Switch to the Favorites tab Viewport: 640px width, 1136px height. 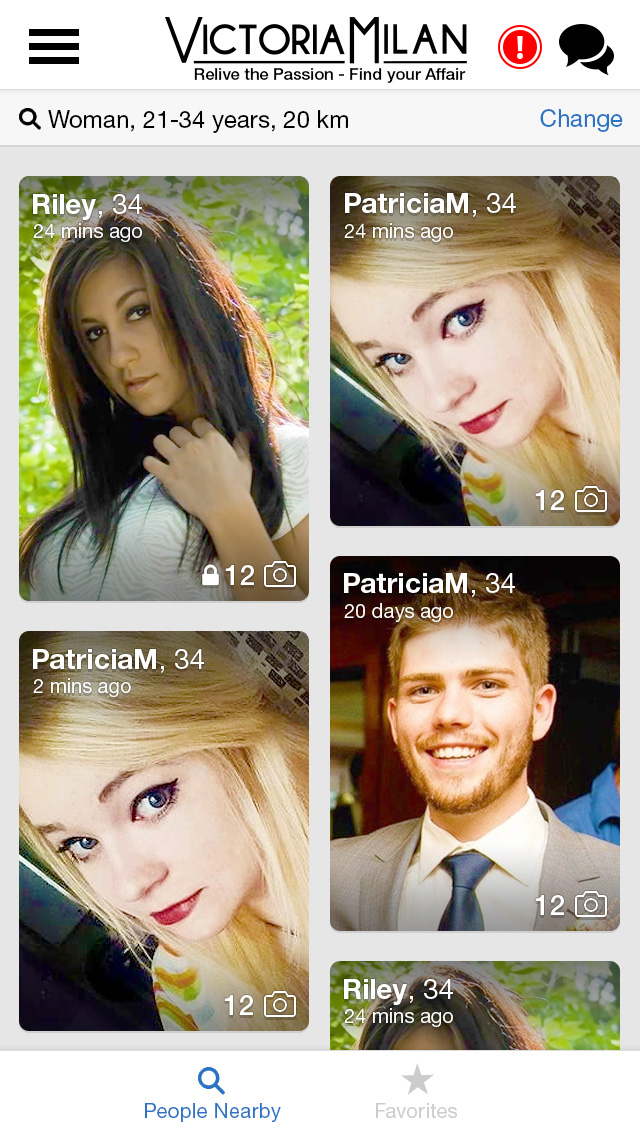click(416, 1092)
